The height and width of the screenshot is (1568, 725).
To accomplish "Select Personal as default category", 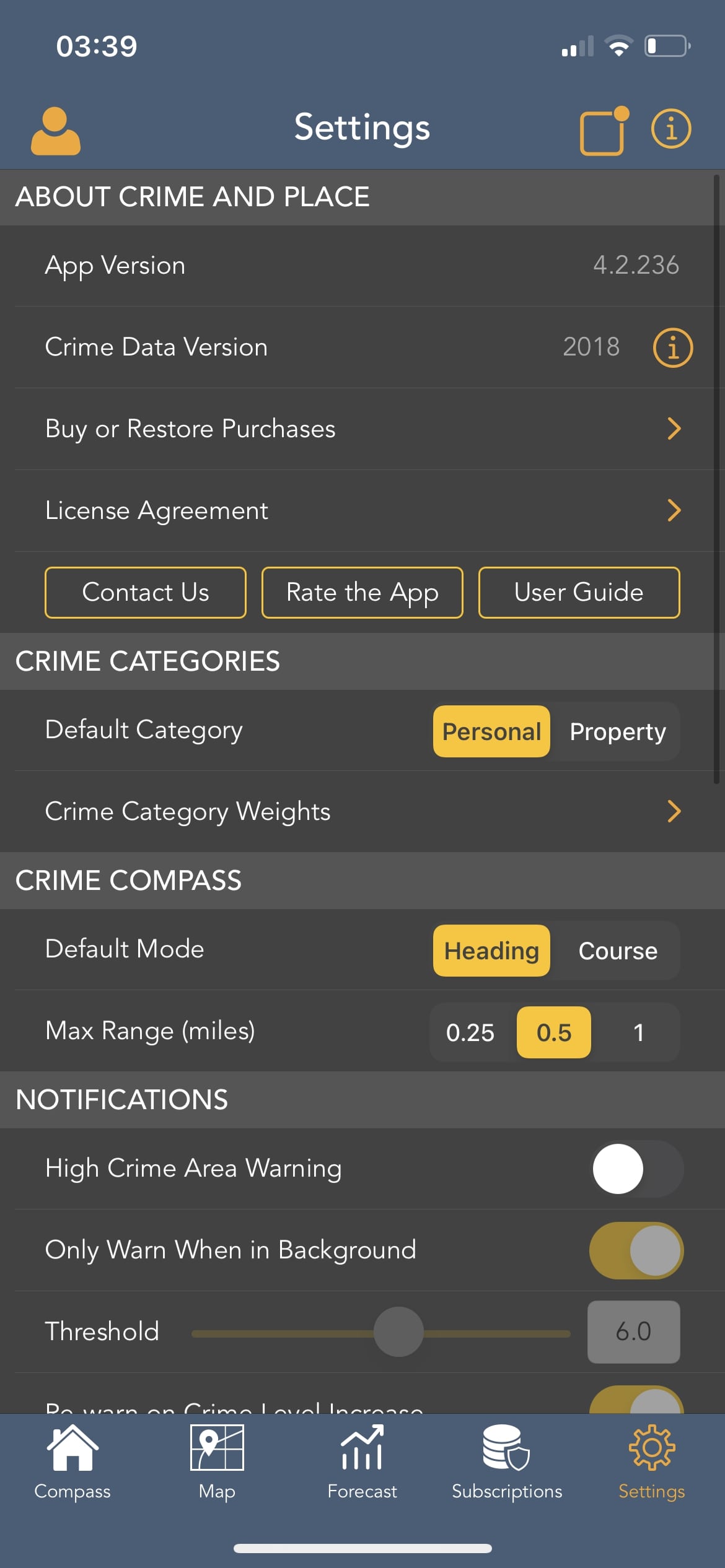I will pyautogui.click(x=491, y=731).
